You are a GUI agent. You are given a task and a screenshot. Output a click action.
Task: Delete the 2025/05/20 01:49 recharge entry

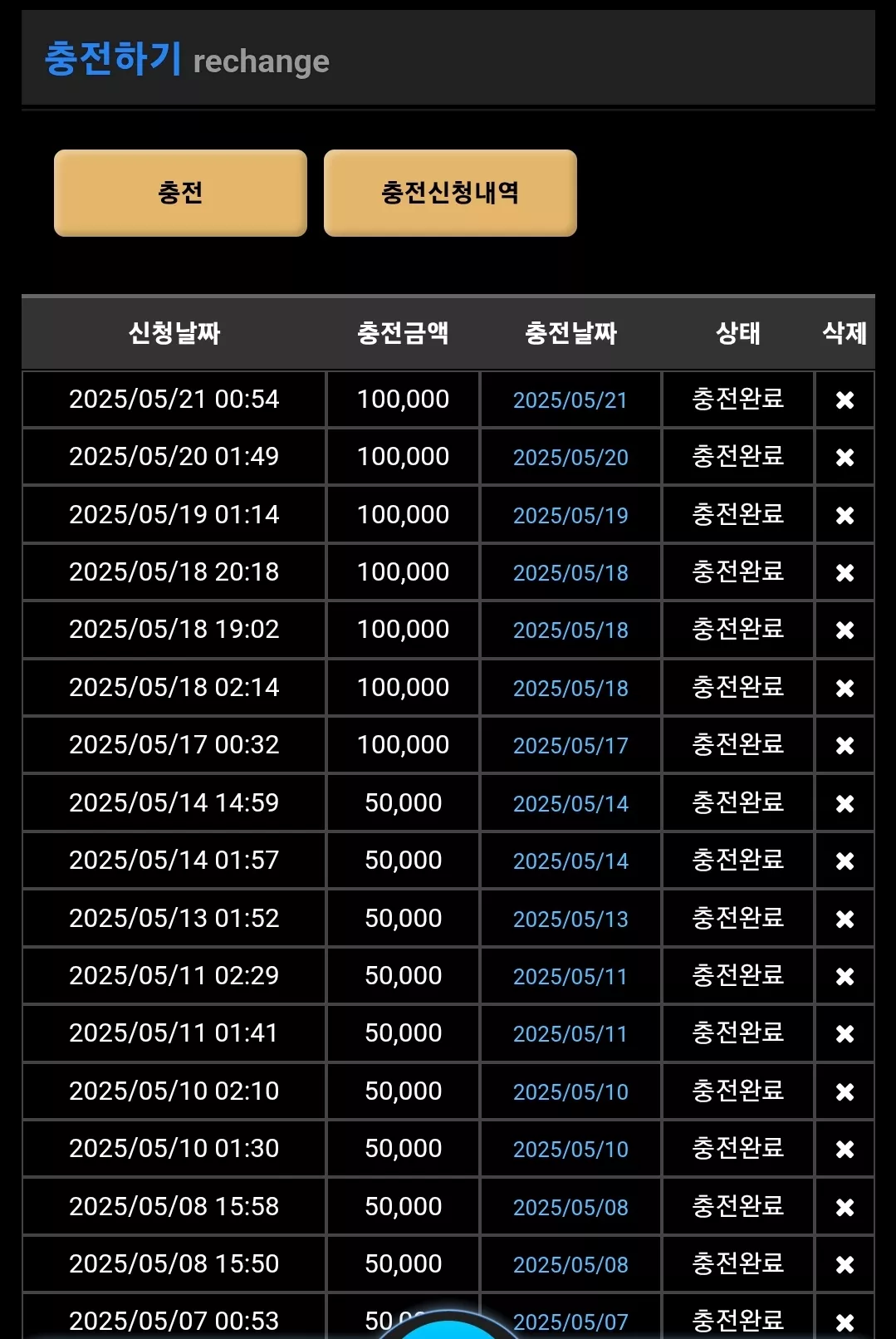845,458
